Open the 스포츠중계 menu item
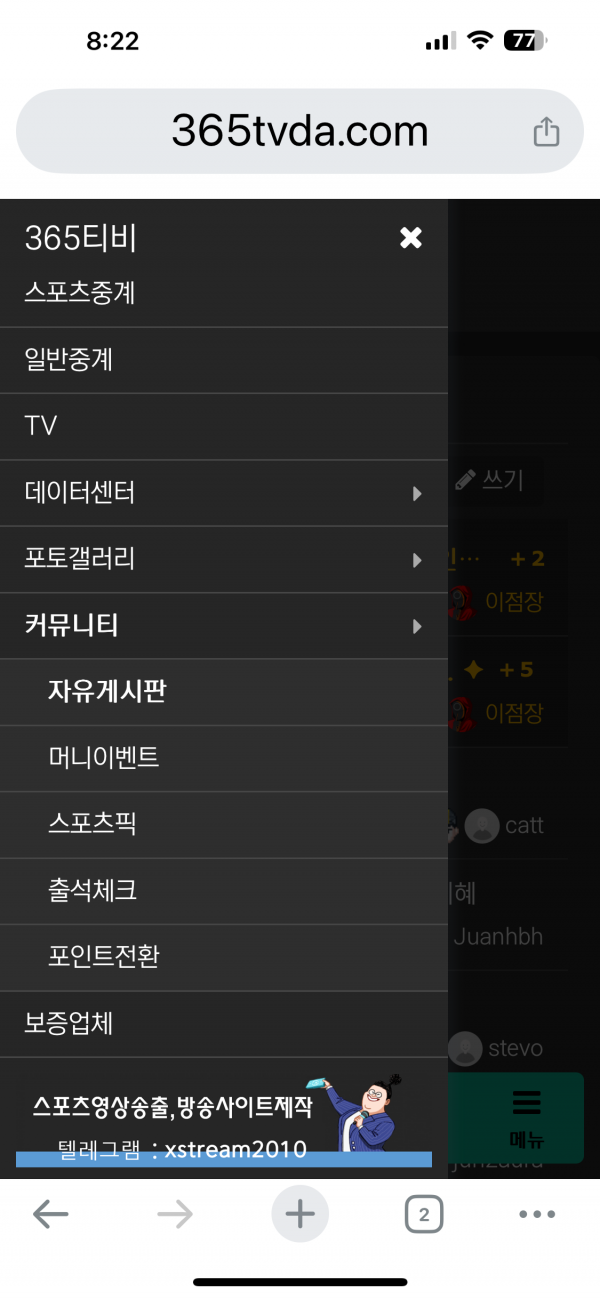Viewport: 600px width, 1299px height. click(x=80, y=293)
